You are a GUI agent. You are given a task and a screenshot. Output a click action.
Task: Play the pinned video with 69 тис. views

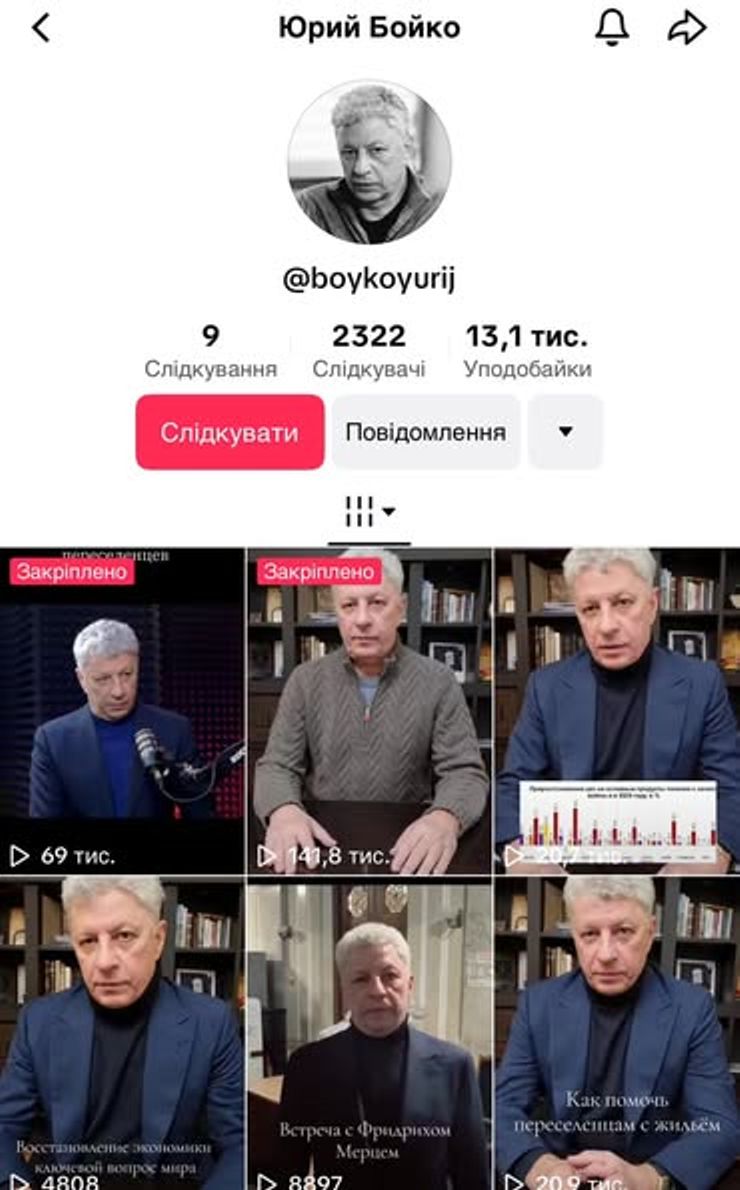click(x=122, y=710)
